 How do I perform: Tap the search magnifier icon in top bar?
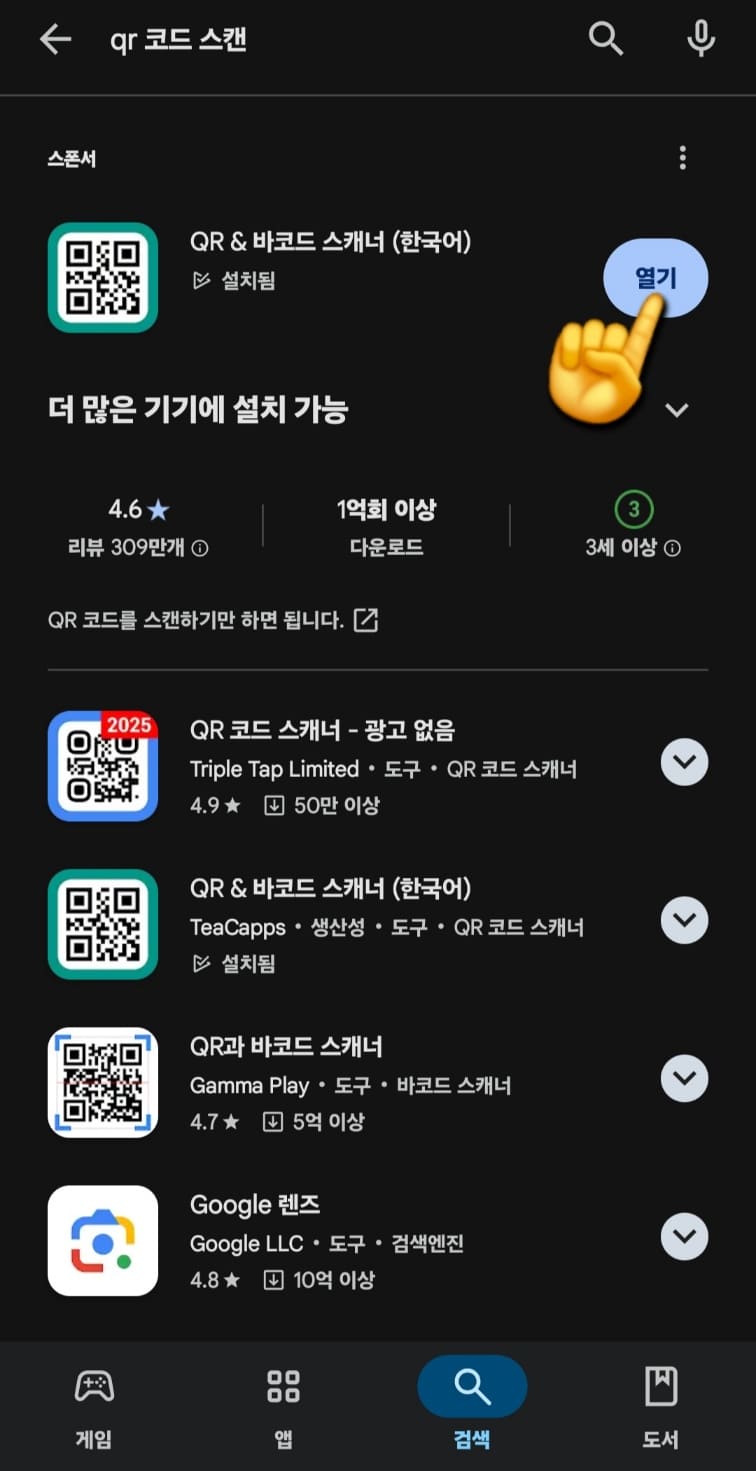(x=606, y=39)
